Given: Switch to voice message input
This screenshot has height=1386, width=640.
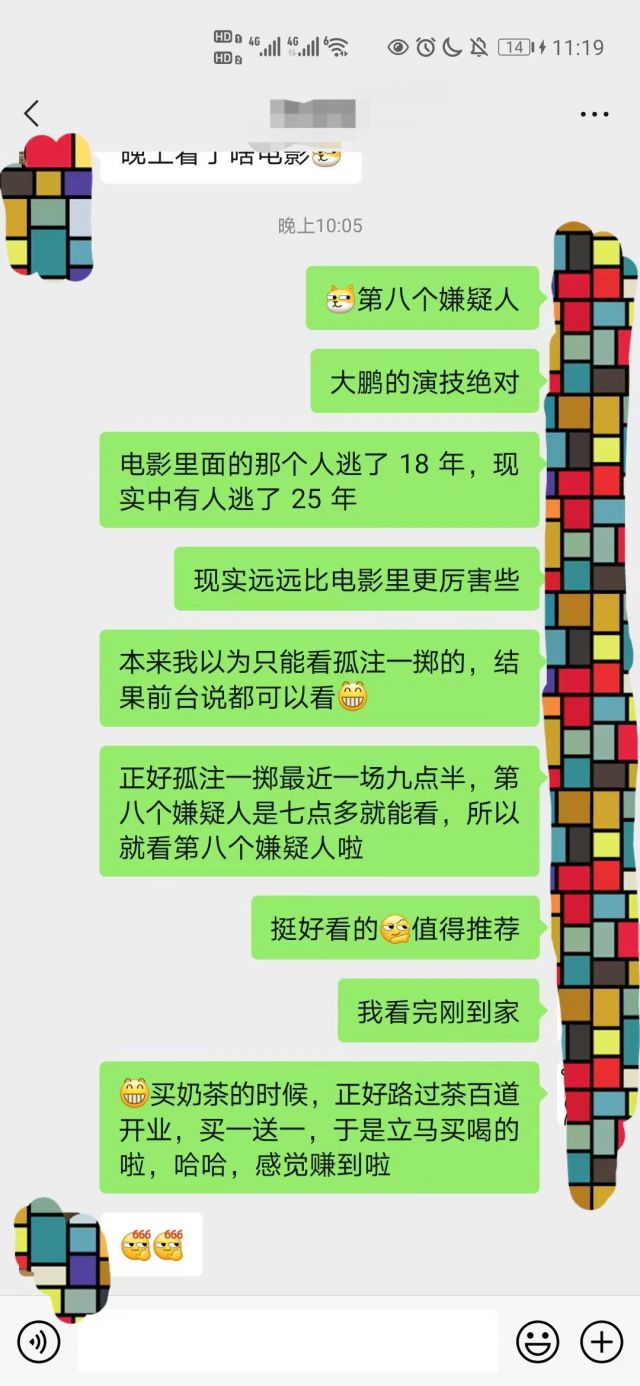Looking at the screenshot, I should tap(39, 1341).
